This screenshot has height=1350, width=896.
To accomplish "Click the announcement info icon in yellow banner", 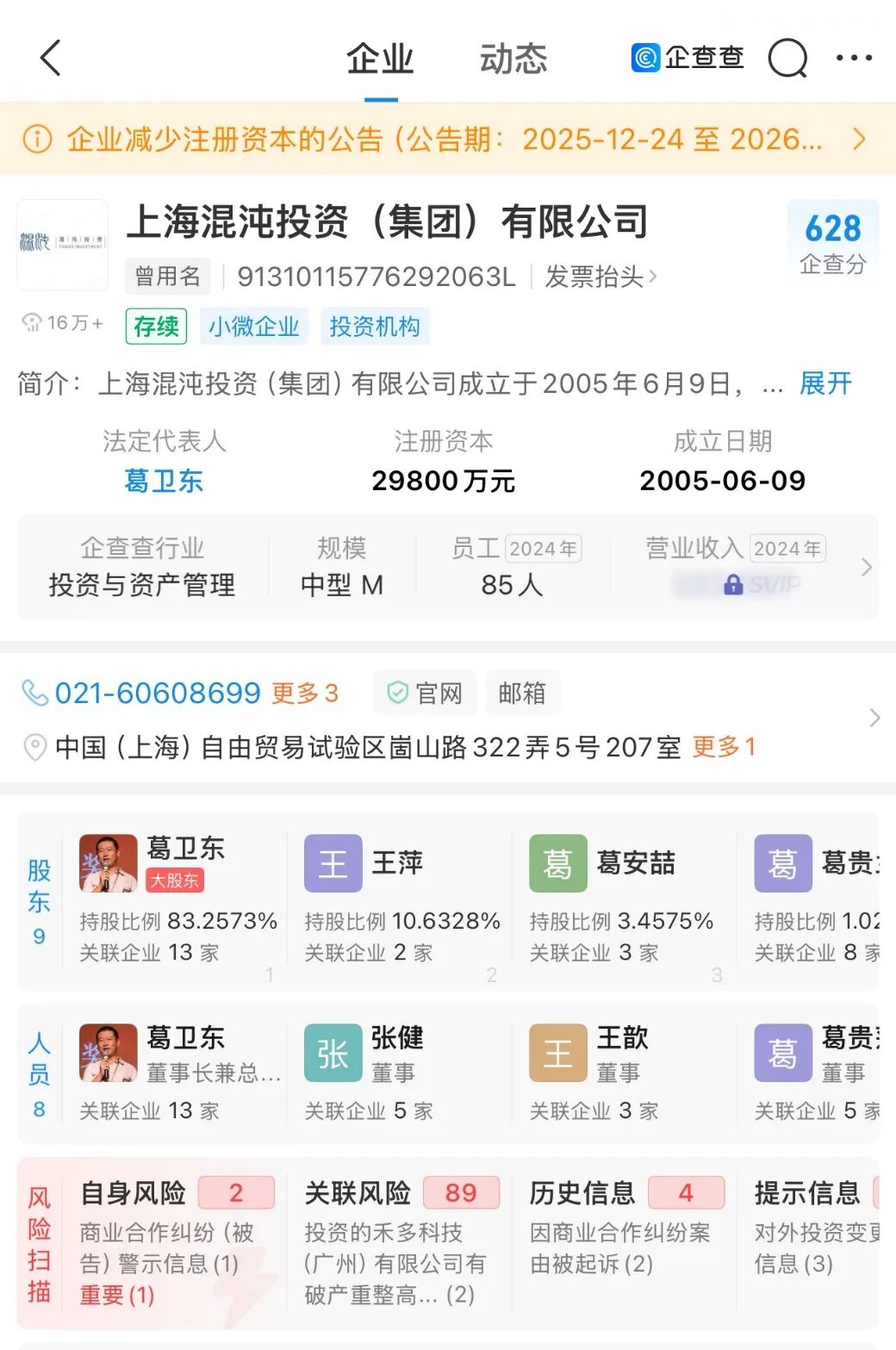I will (x=36, y=139).
